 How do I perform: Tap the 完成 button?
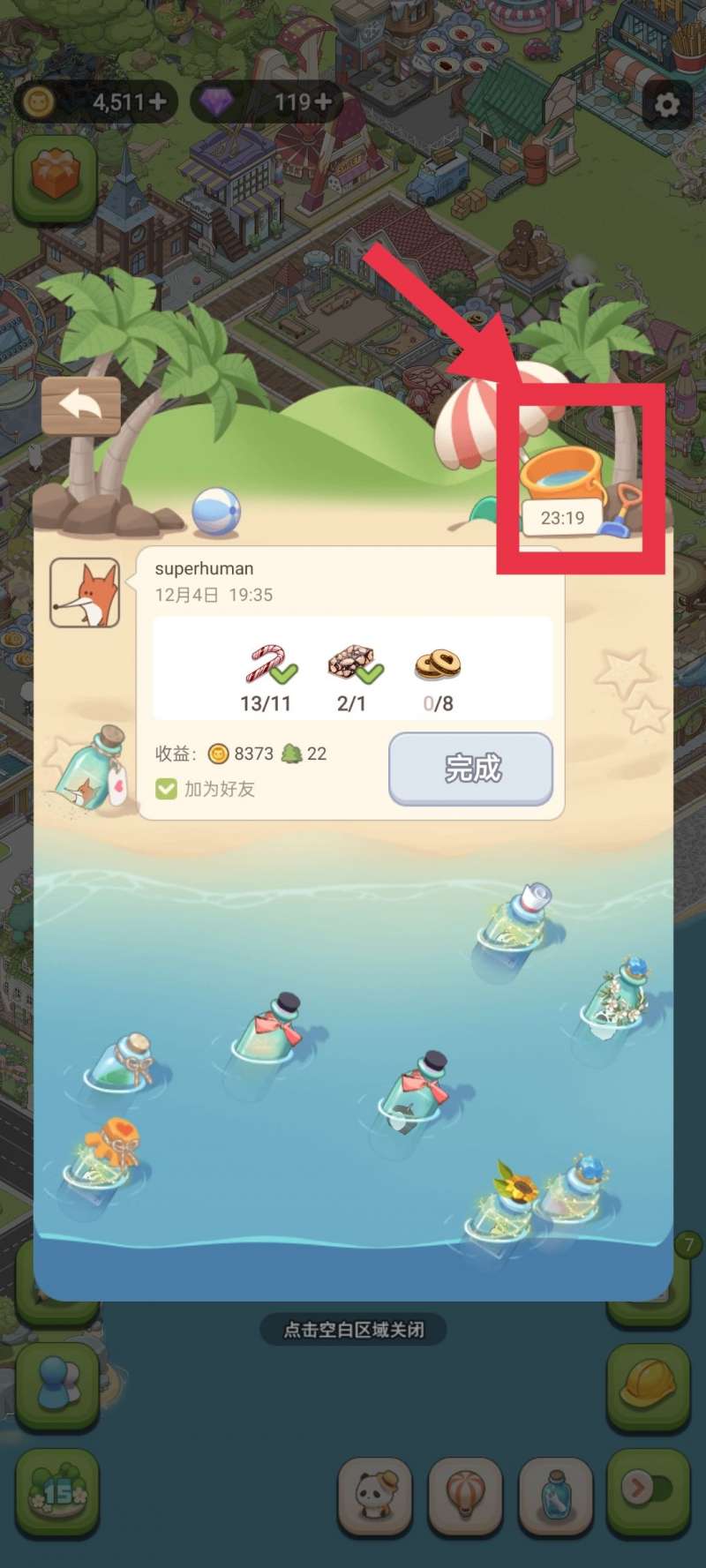(470, 768)
